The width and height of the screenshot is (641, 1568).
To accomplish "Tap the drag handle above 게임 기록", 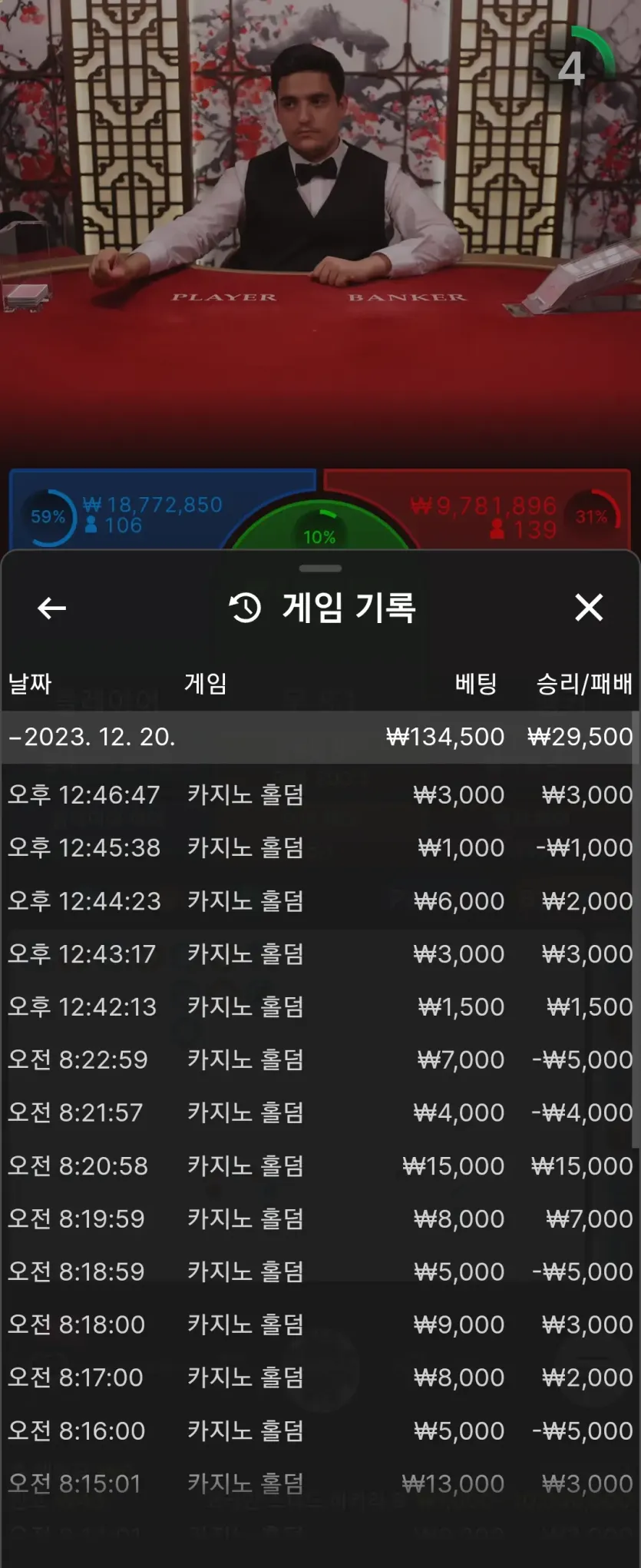I will 320,569.
